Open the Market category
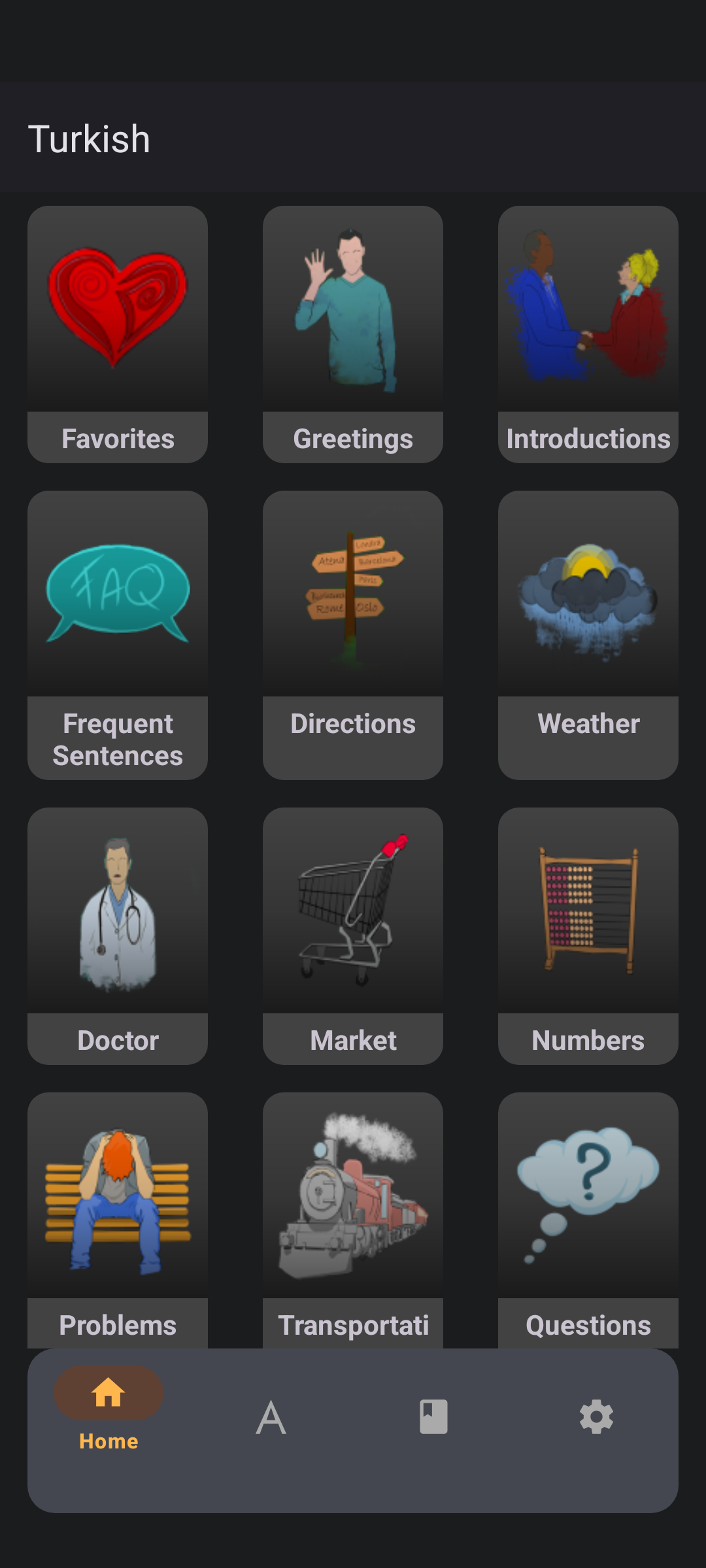Viewport: 706px width, 1568px height. [353, 936]
